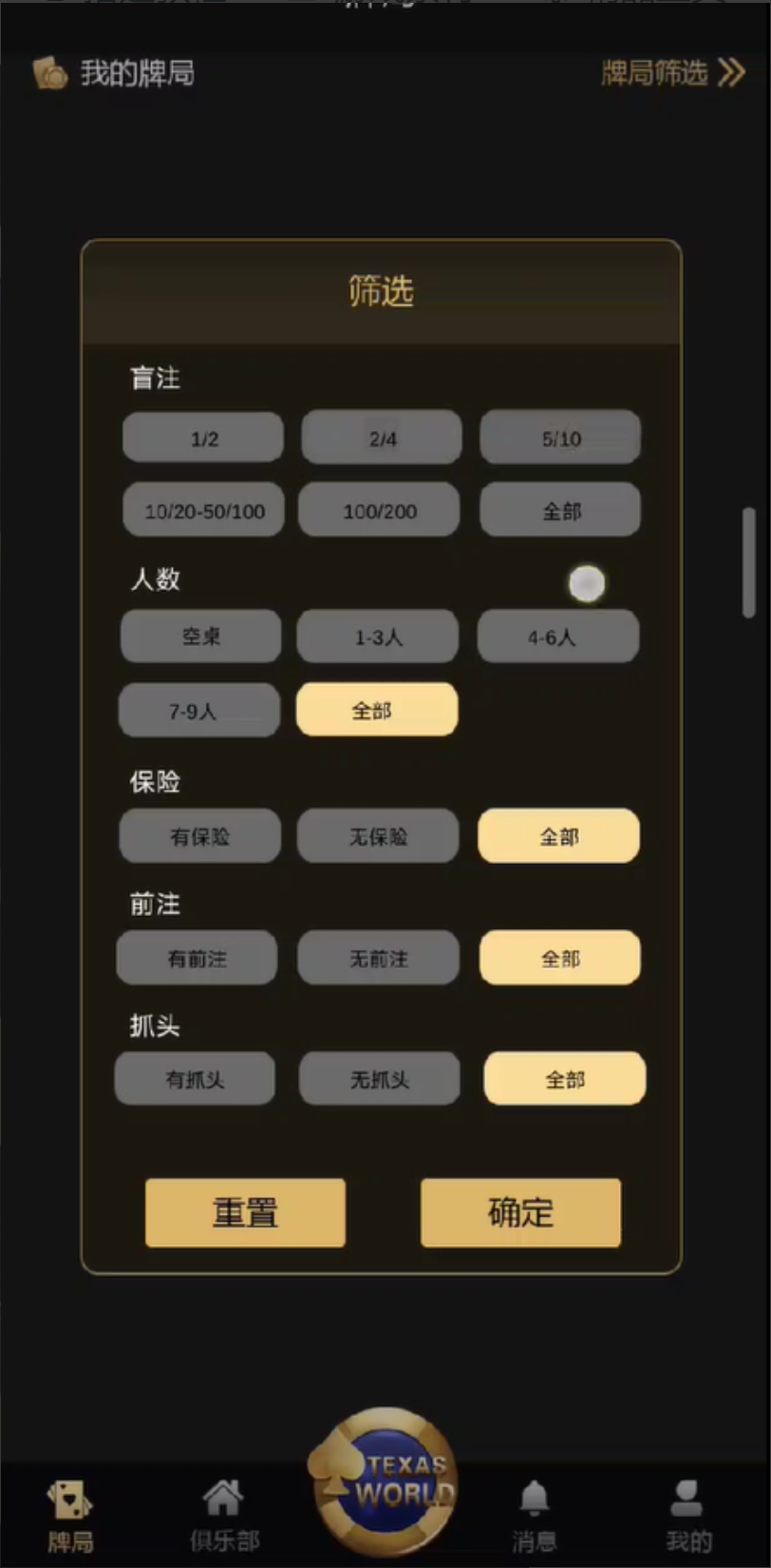
Task: Filter by 有前注
Action: (197, 958)
